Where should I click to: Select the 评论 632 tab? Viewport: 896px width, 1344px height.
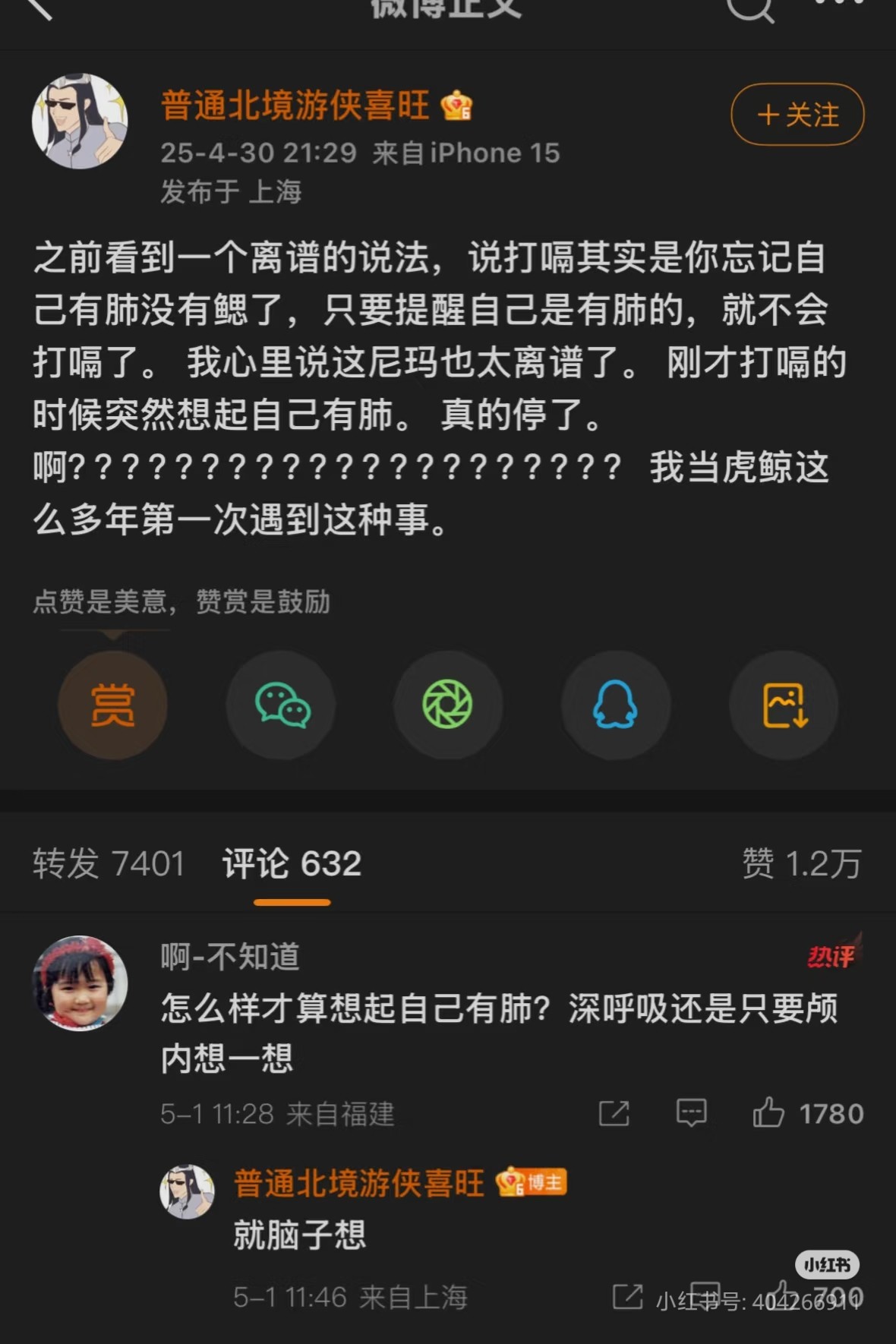[x=292, y=864]
